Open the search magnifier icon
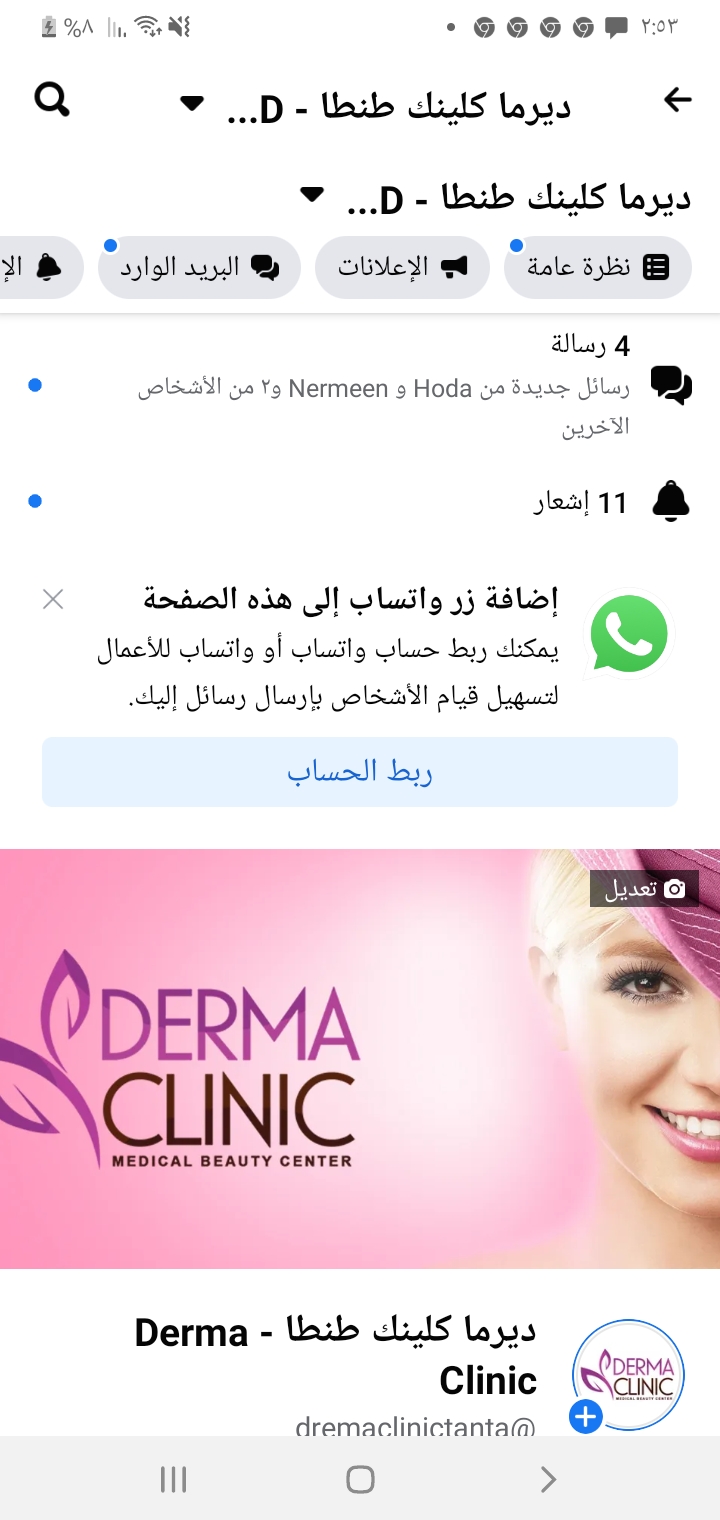The image size is (720, 1520). [51, 99]
